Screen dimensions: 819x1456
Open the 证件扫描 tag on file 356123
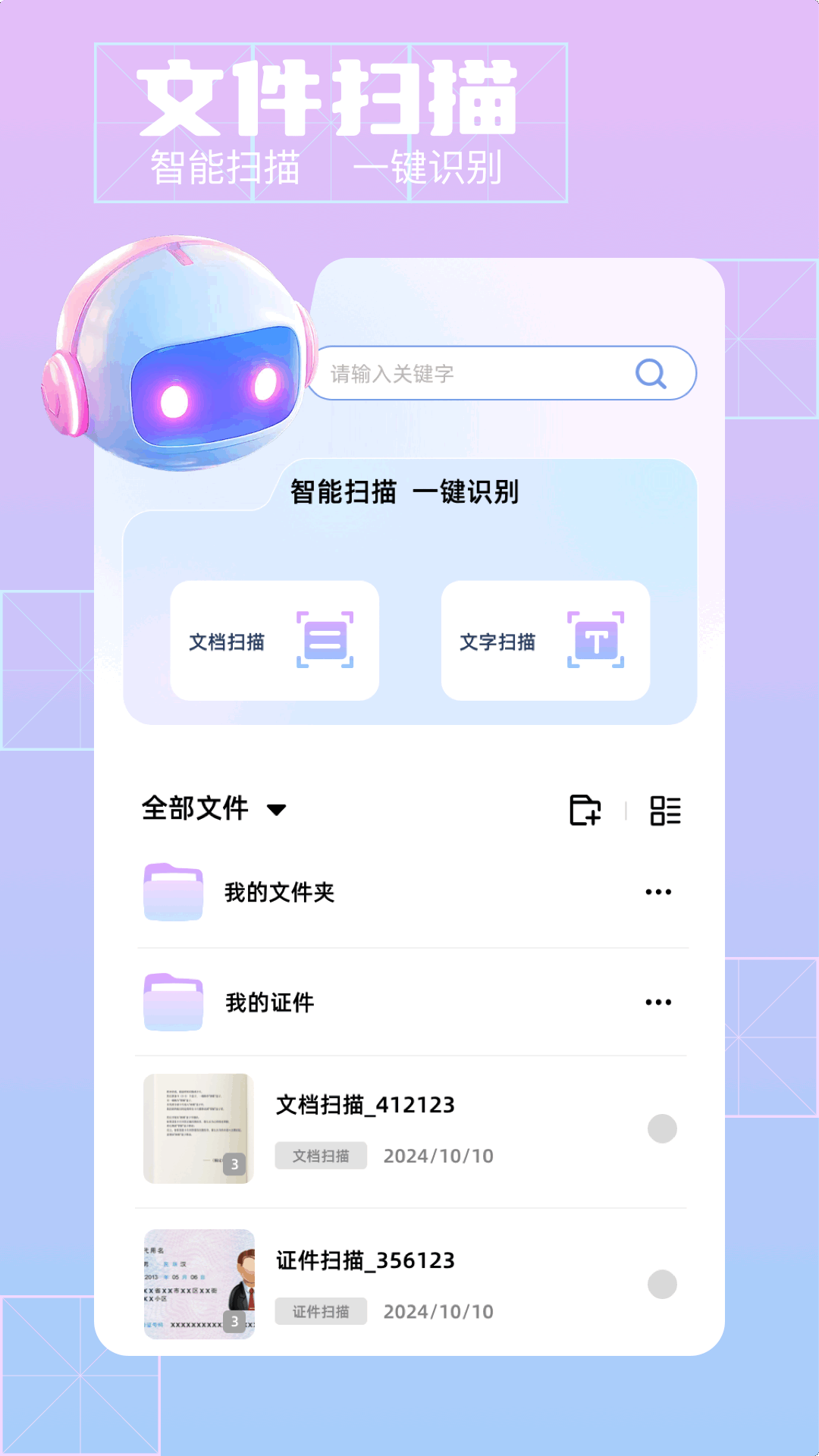point(321,1310)
